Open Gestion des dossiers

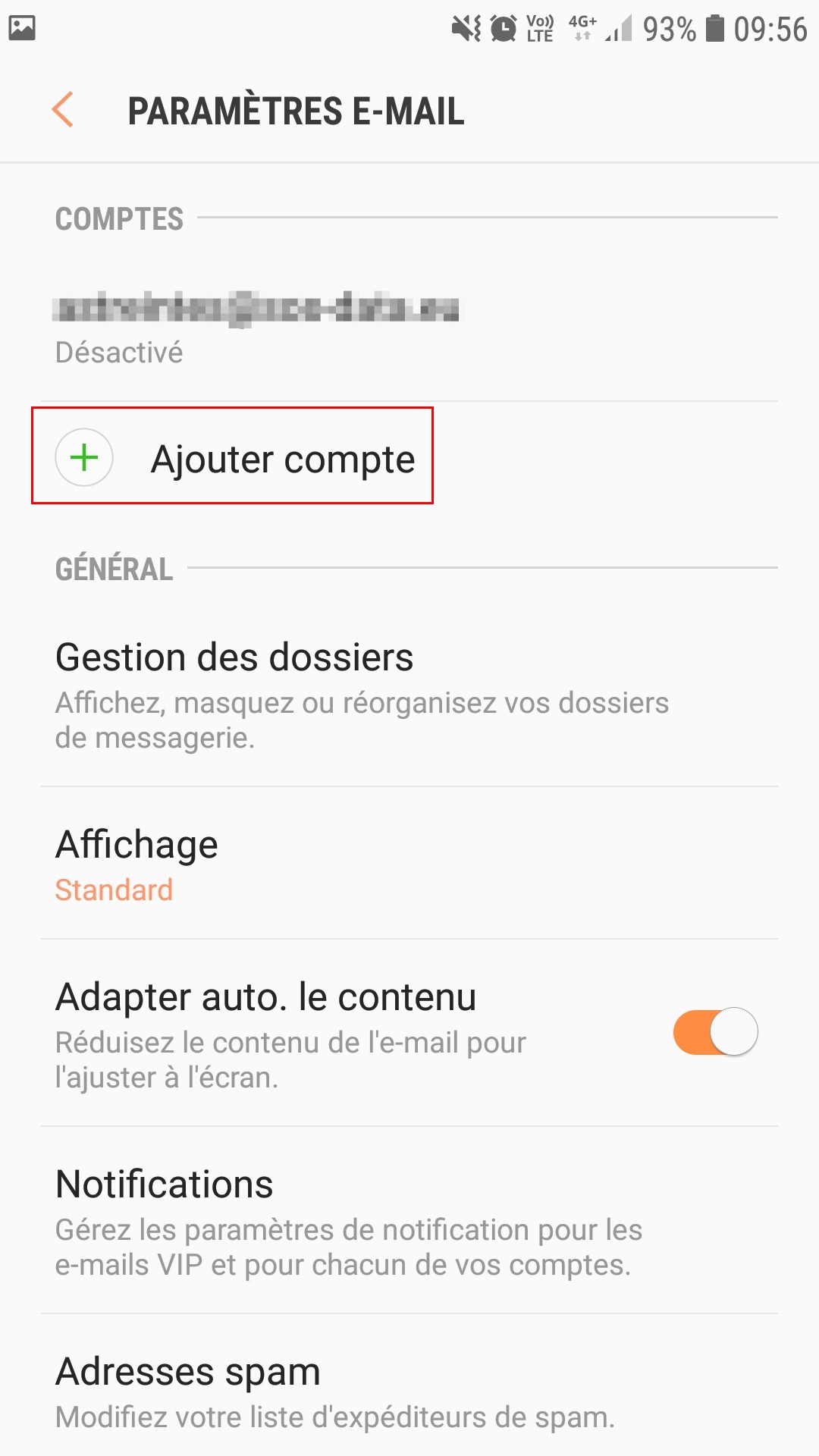[x=364, y=694]
